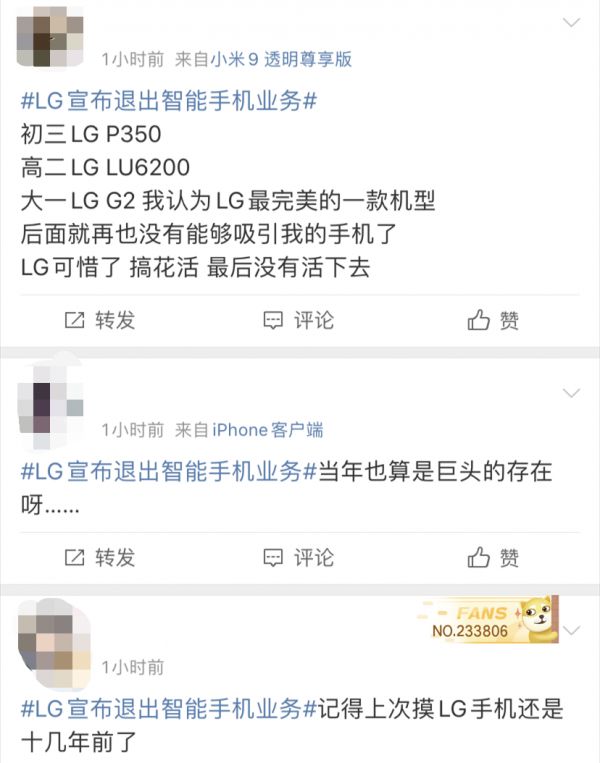This screenshot has width=600, height=763.
Task: Like the post from 小米9 透明尊享版
Action: [494, 320]
